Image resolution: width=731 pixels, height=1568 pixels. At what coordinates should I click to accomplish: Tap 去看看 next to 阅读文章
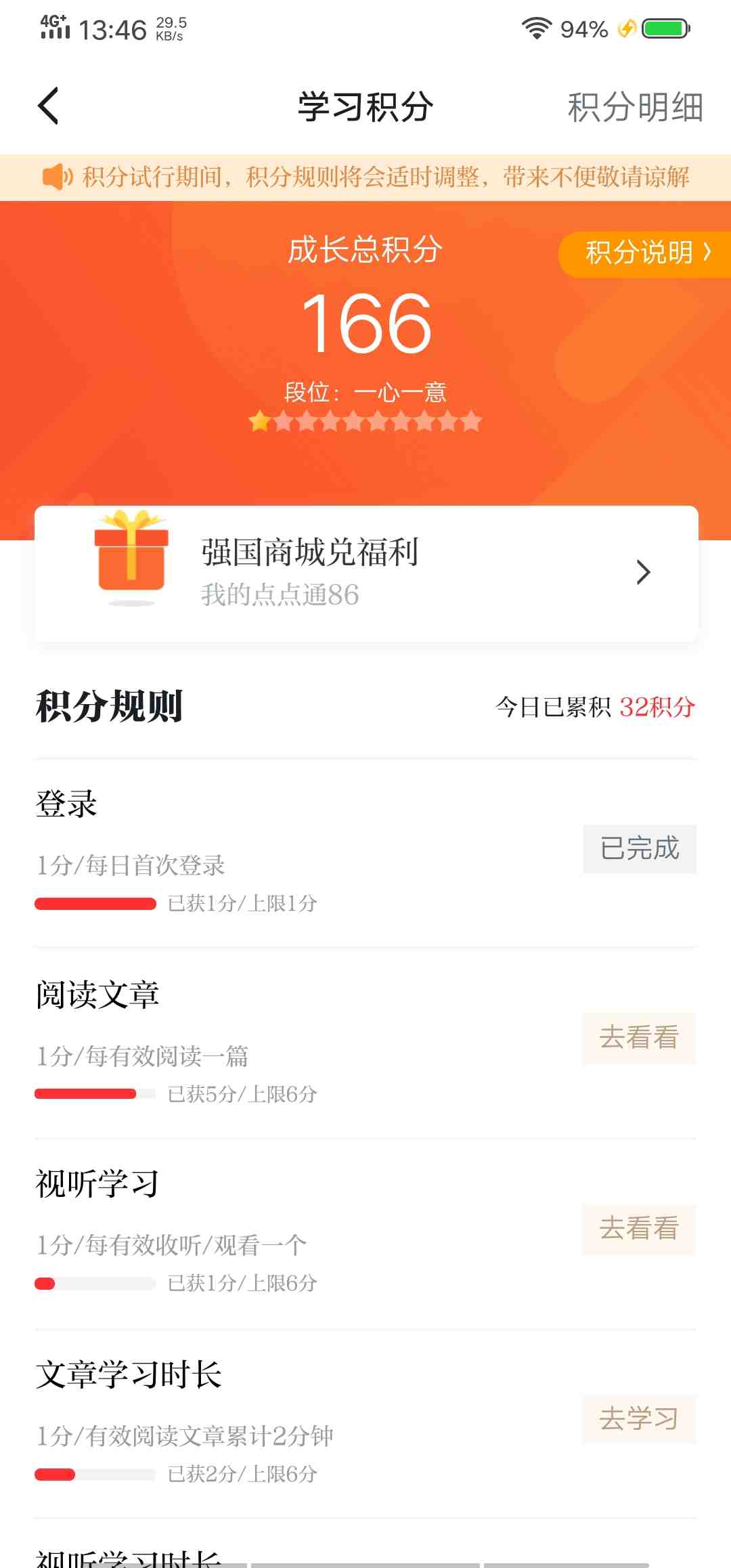(640, 1038)
